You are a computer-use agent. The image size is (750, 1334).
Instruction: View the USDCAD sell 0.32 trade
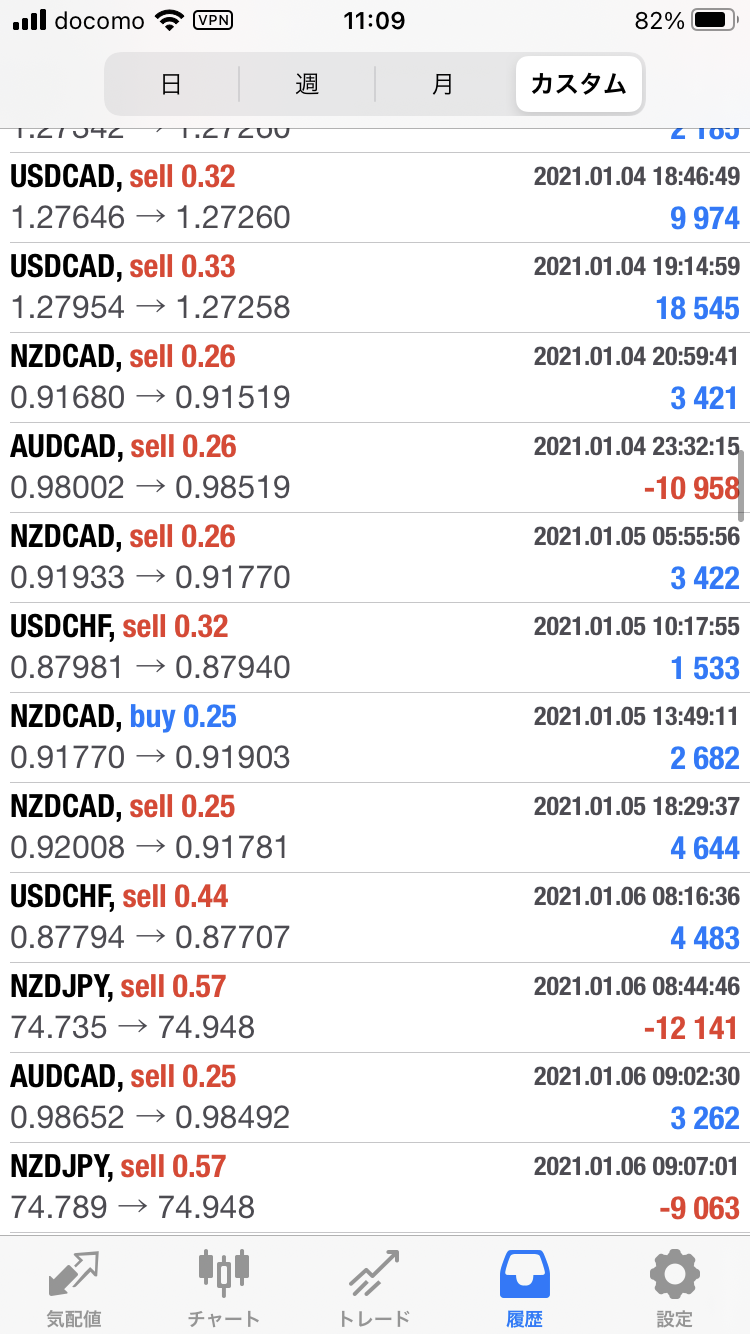pos(375,197)
